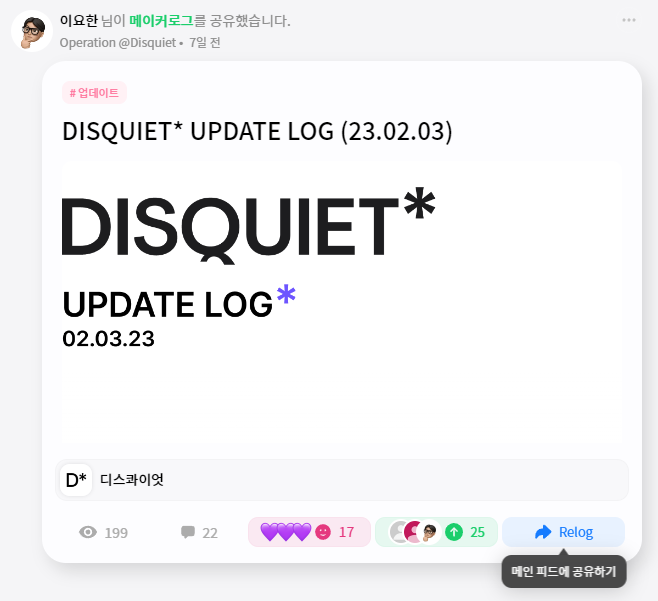Tap Relog to share to feed
The image size is (658, 601).
click(x=564, y=532)
